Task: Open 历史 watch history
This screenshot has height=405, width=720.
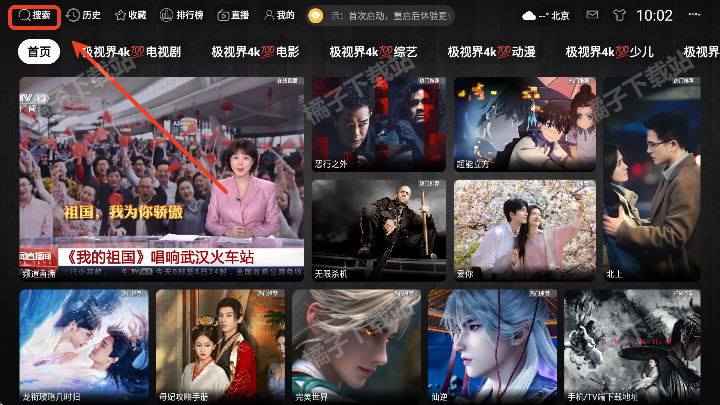Action: (x=83, y=16)
